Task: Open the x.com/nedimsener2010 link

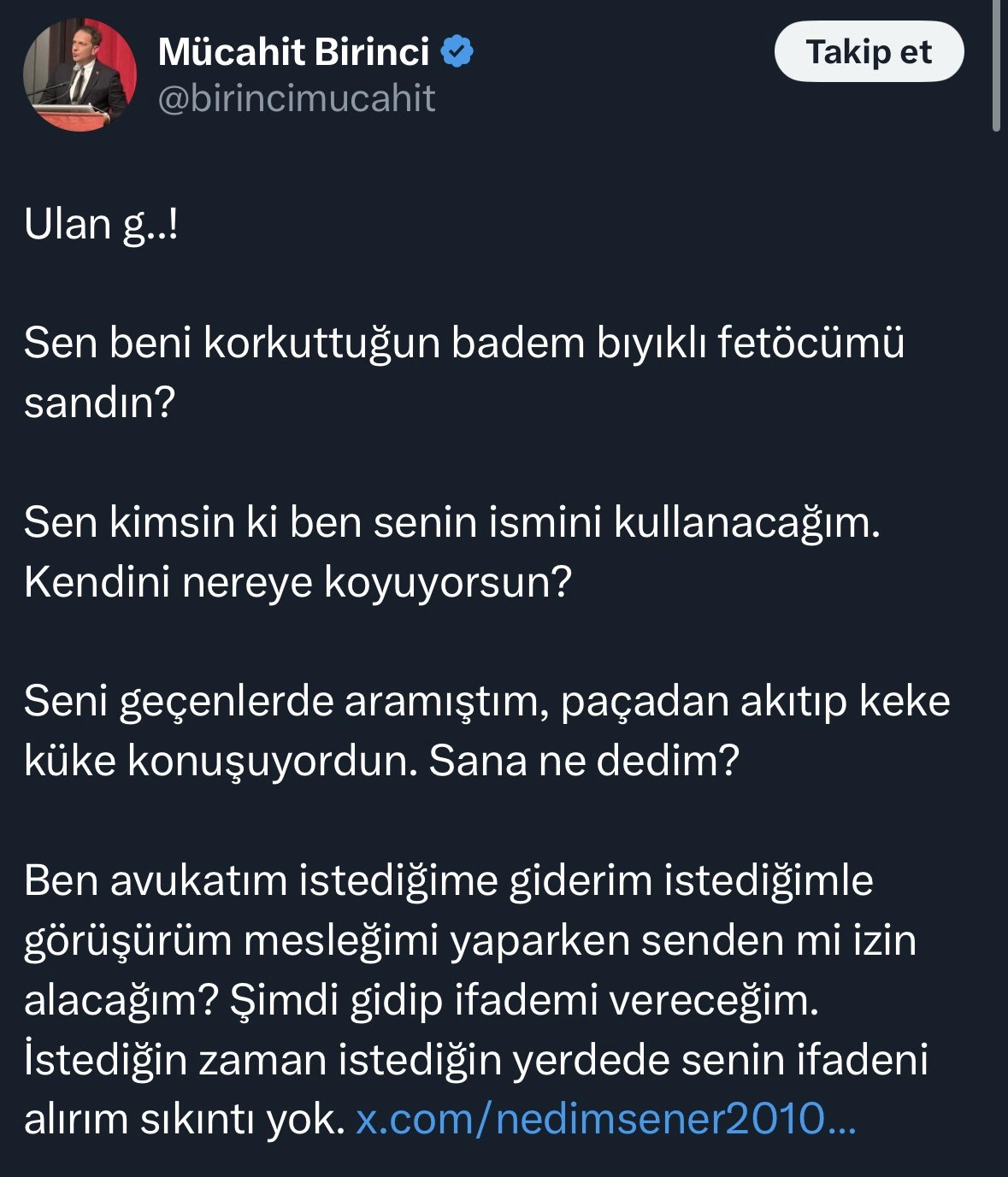Action: (x=604, y=1118)
